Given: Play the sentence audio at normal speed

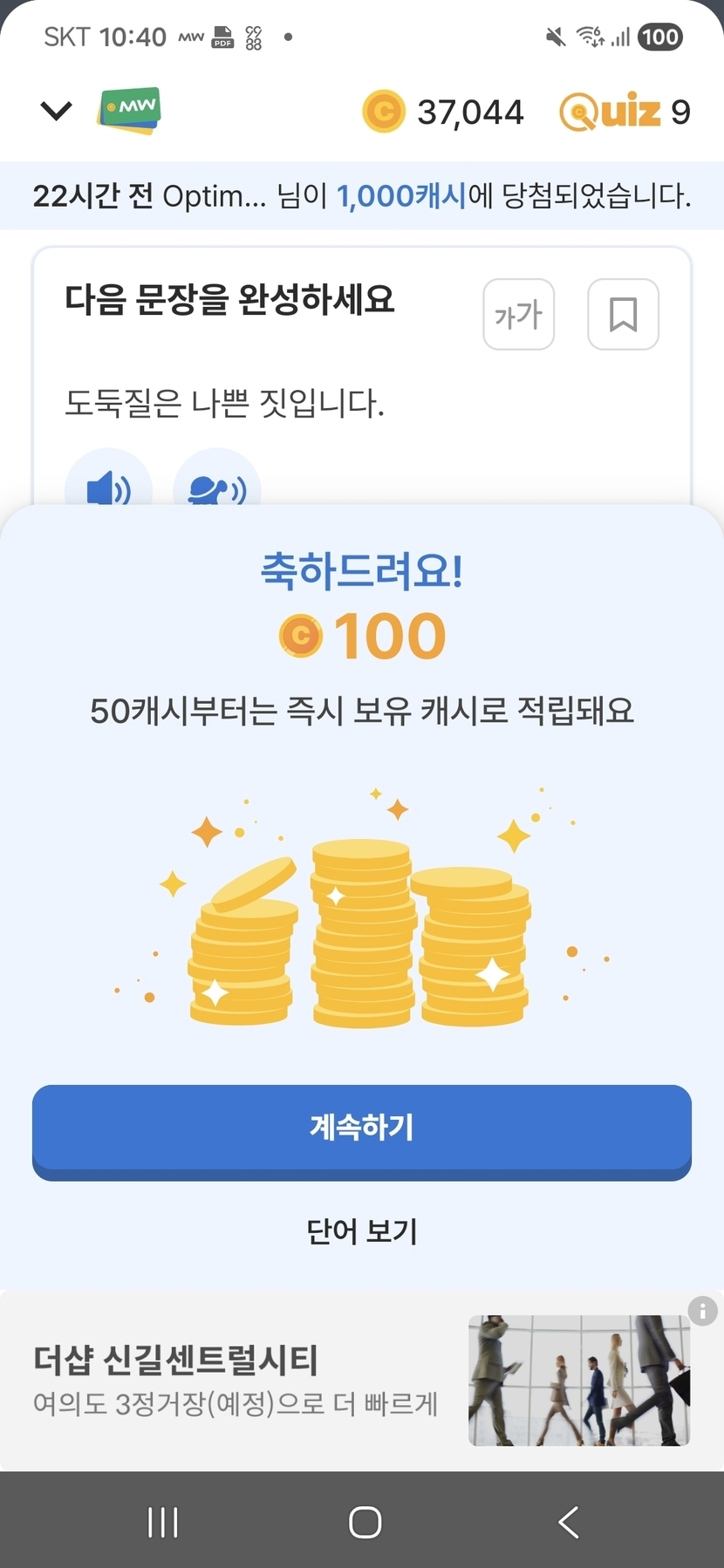Looking at the screenshot, I should pyautogui.click(x=108, y=487).
